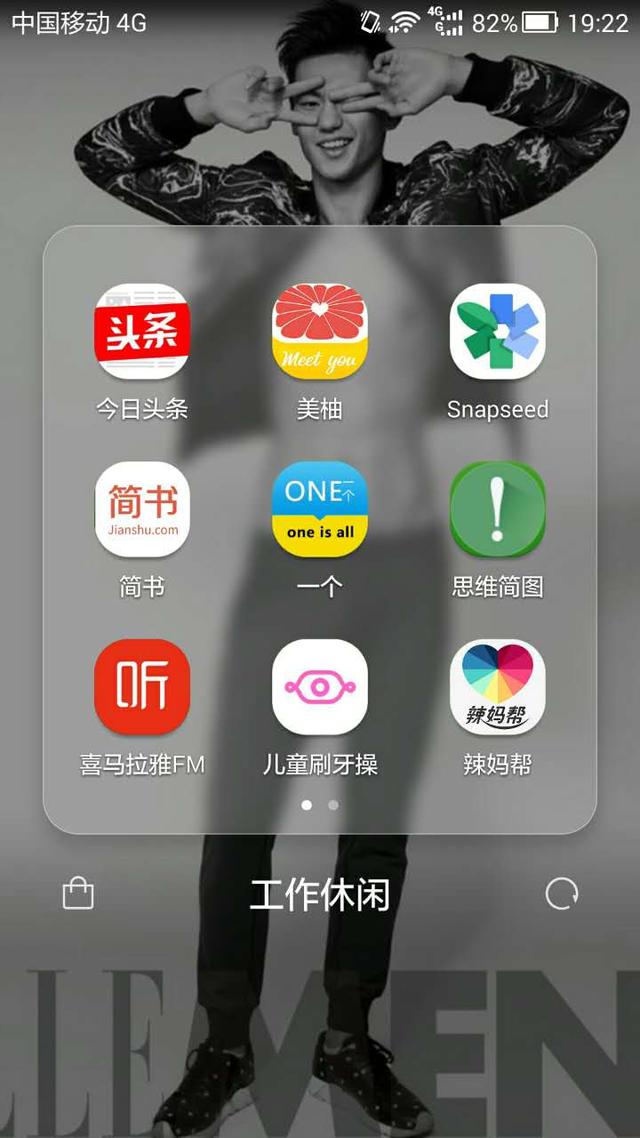Tap the refresh circle icon beside folder name
This screenshot has width=640, height=1138.
tap(561, 893)
